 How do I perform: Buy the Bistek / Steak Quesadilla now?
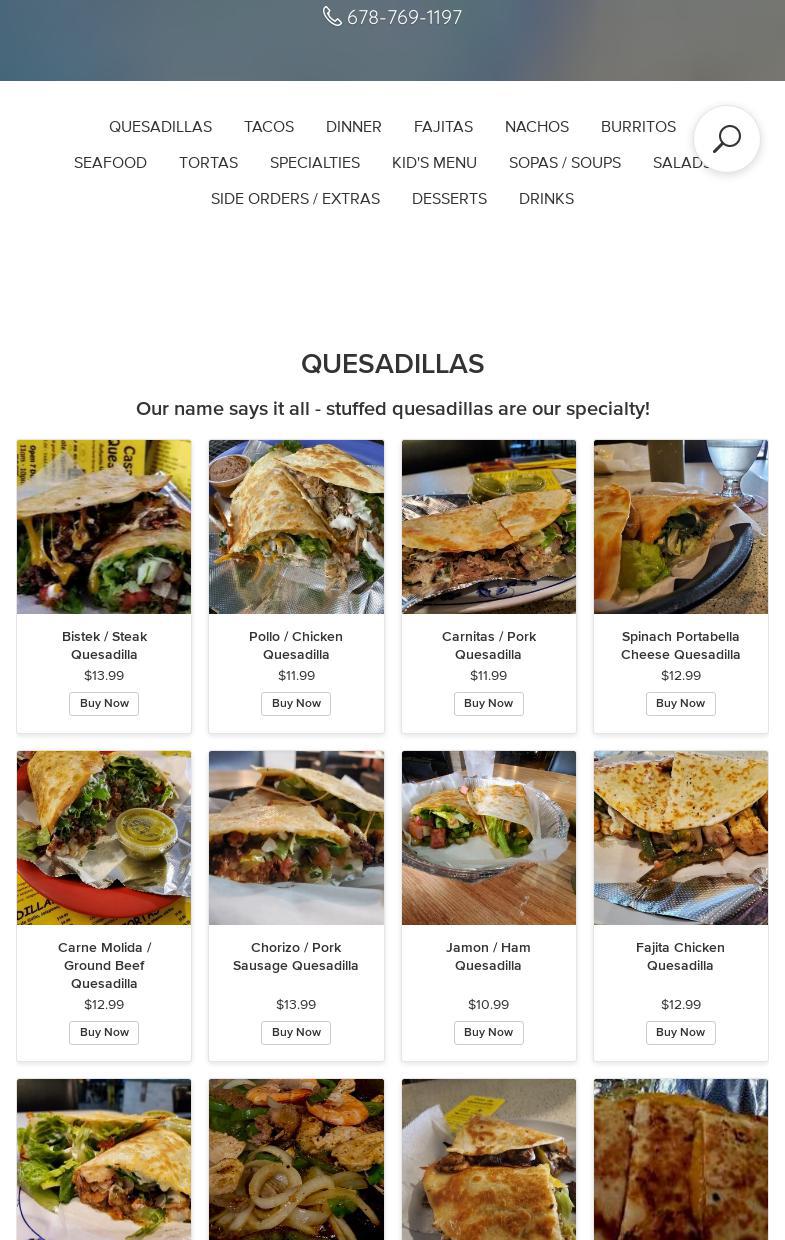104,704
